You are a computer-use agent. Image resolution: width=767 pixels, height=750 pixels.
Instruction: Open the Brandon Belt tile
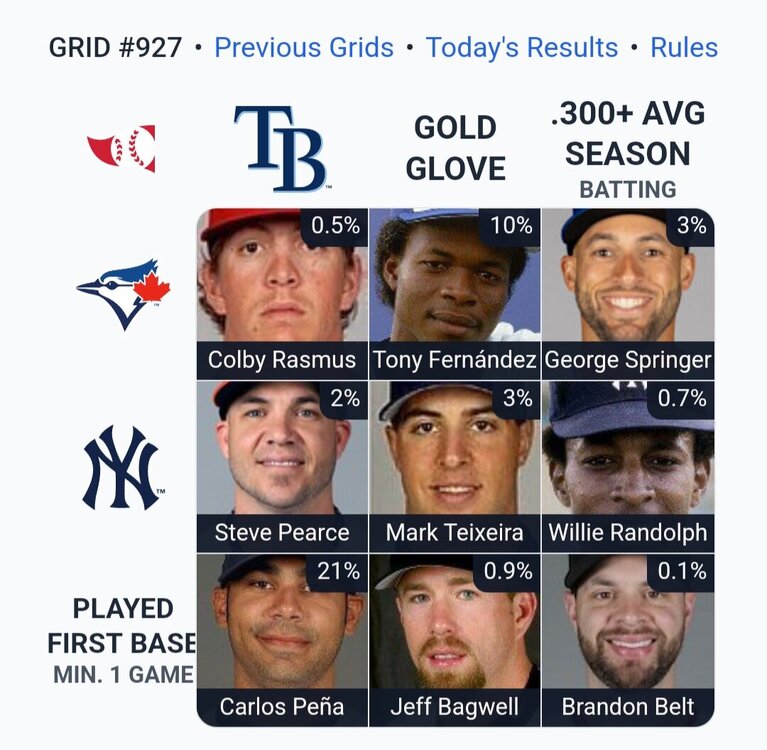coord(628,640)
